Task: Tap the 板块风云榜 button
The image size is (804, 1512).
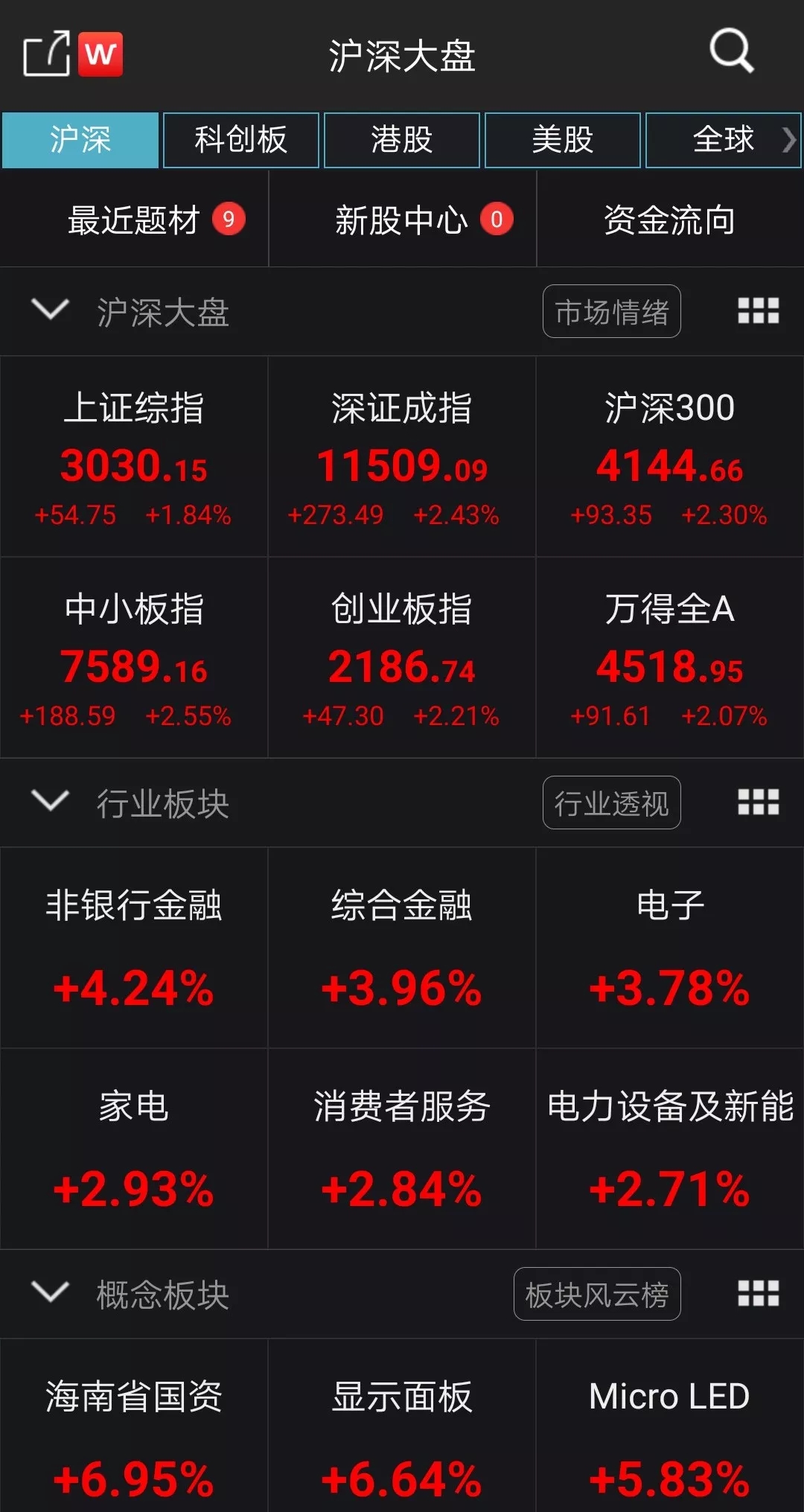Action: pos(597,1294)
